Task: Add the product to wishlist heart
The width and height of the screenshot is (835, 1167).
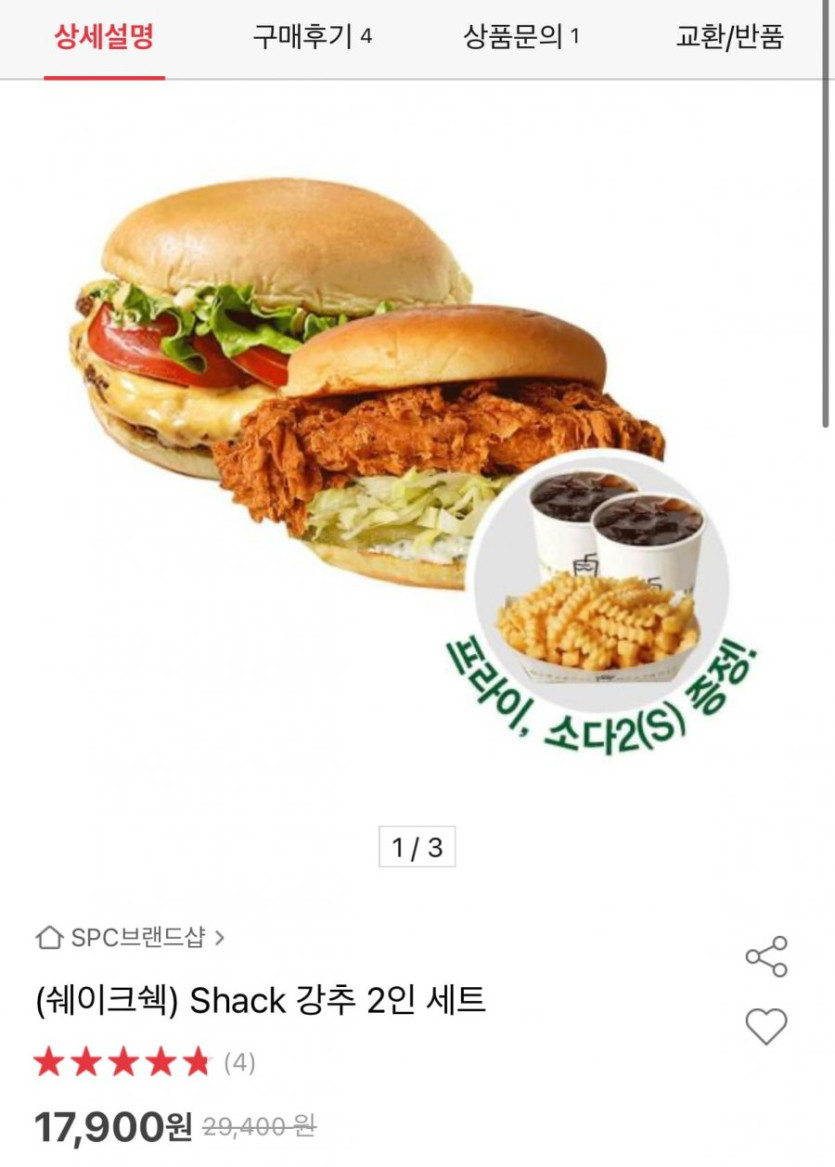Action: (766, 1027)
